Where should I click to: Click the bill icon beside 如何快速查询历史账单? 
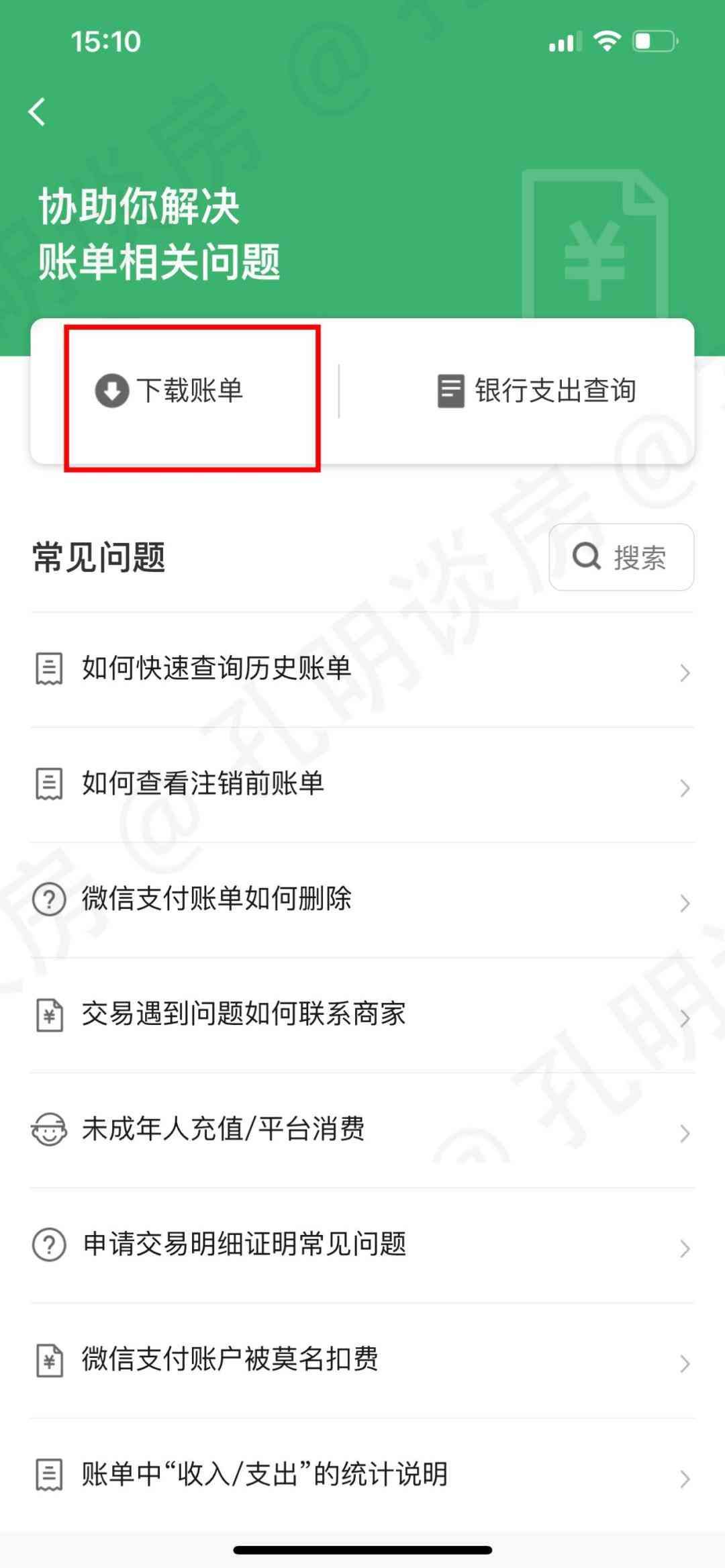47,670
